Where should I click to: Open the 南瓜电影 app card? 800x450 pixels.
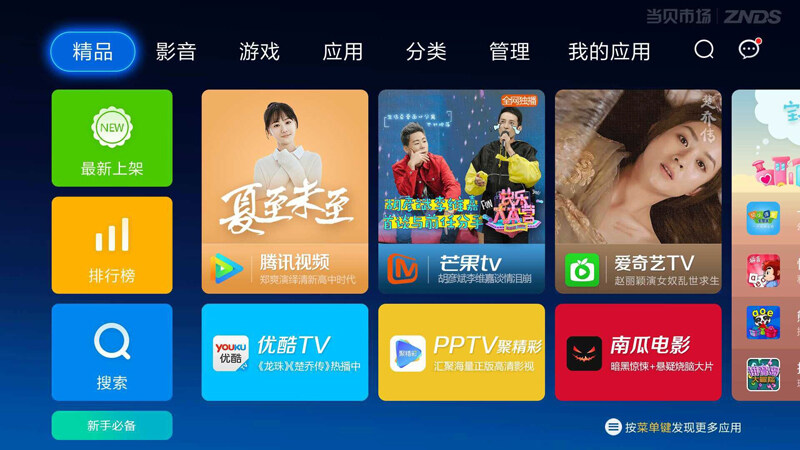tap(638, 352)
